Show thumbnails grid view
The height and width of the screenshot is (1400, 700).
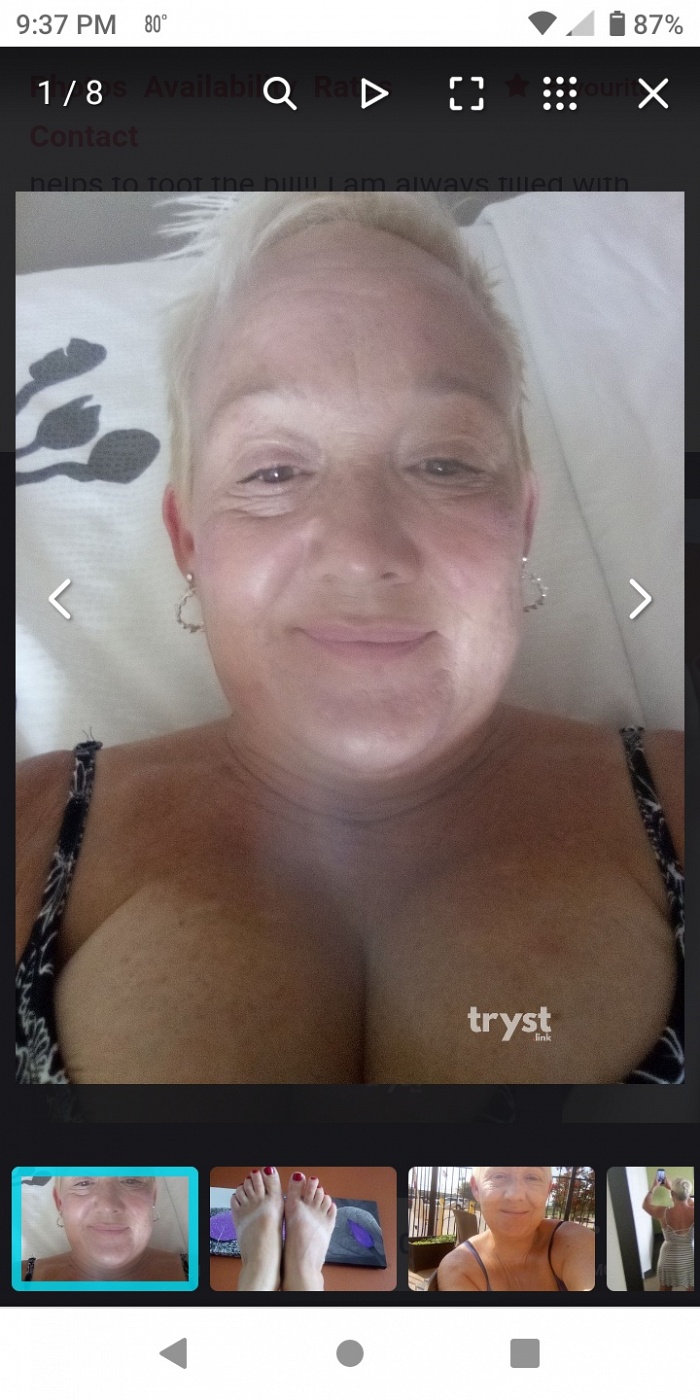click(x=560, y=94)
